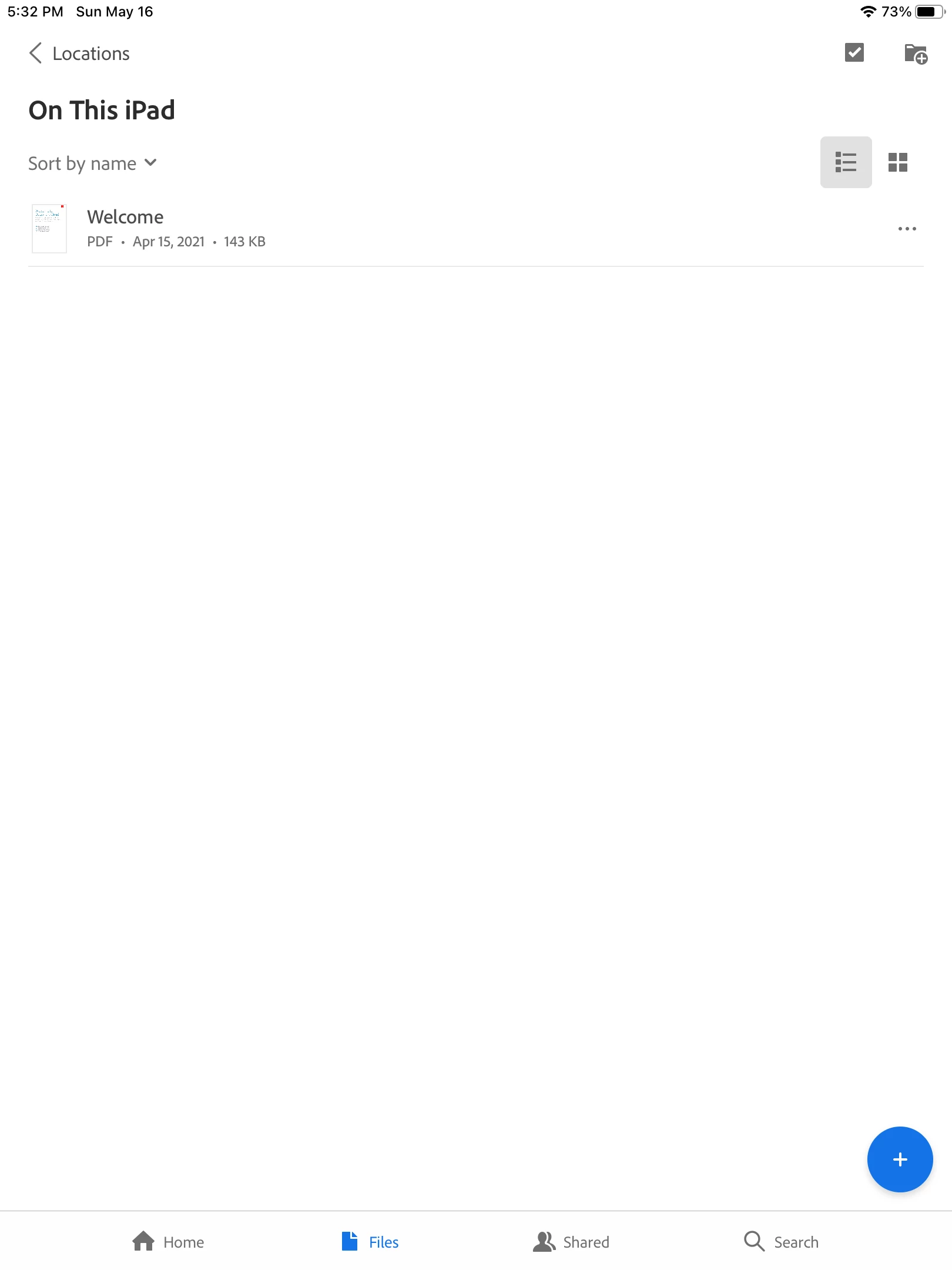Switch to grid view

(897, 162)
